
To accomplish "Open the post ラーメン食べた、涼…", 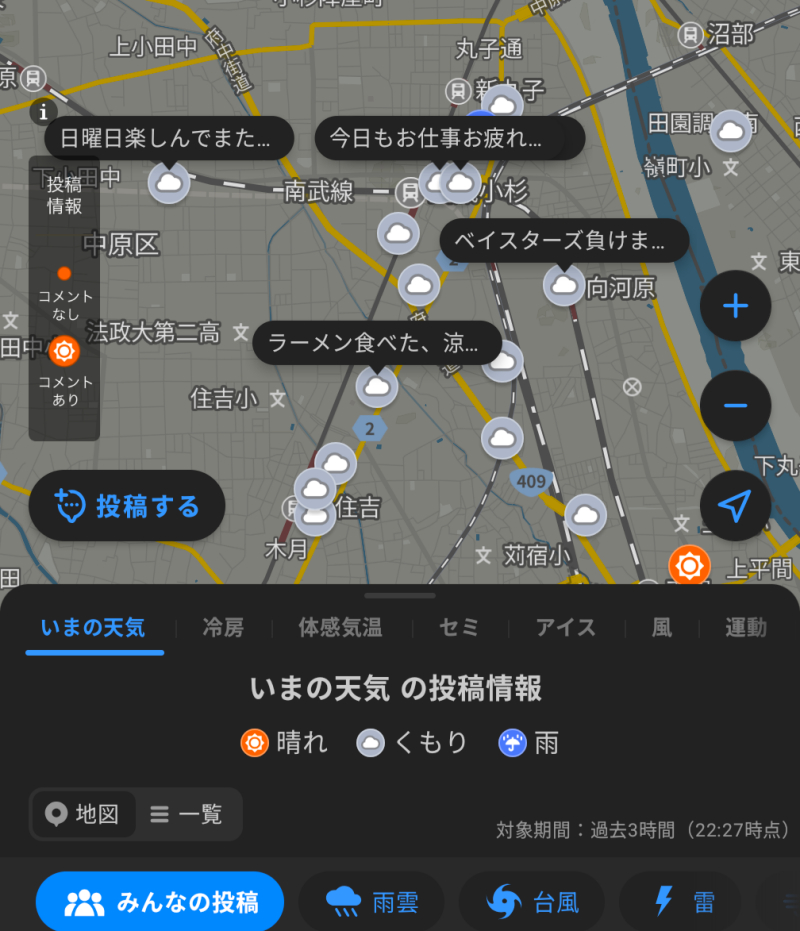I will point(377,344).
